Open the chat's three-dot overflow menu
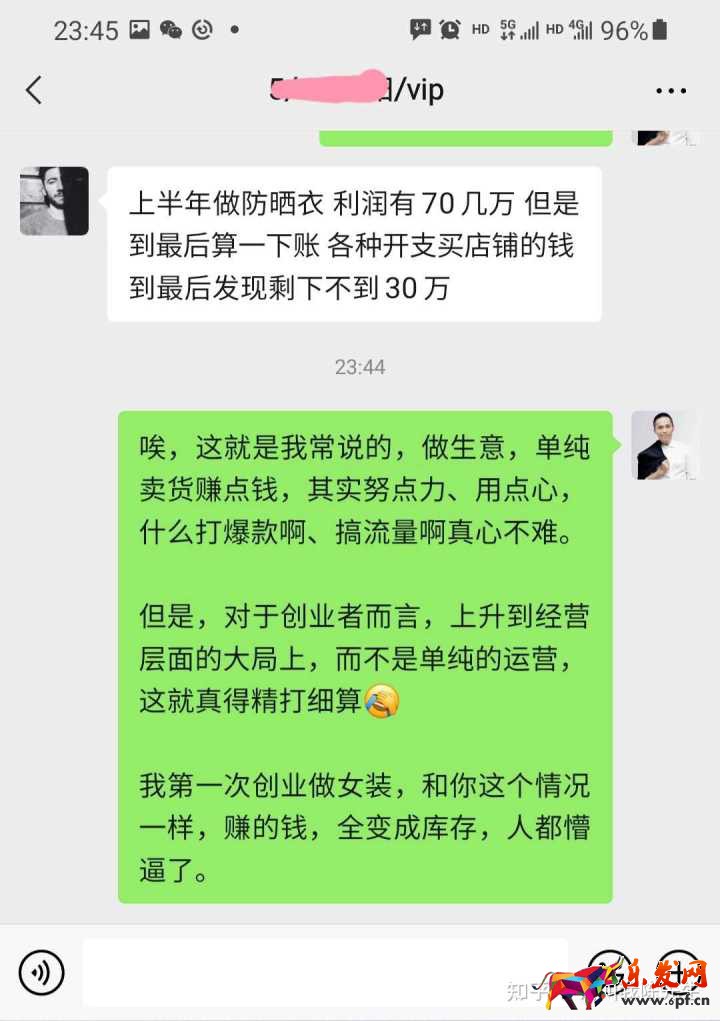 pyautogui.click(x=671, y=91)
